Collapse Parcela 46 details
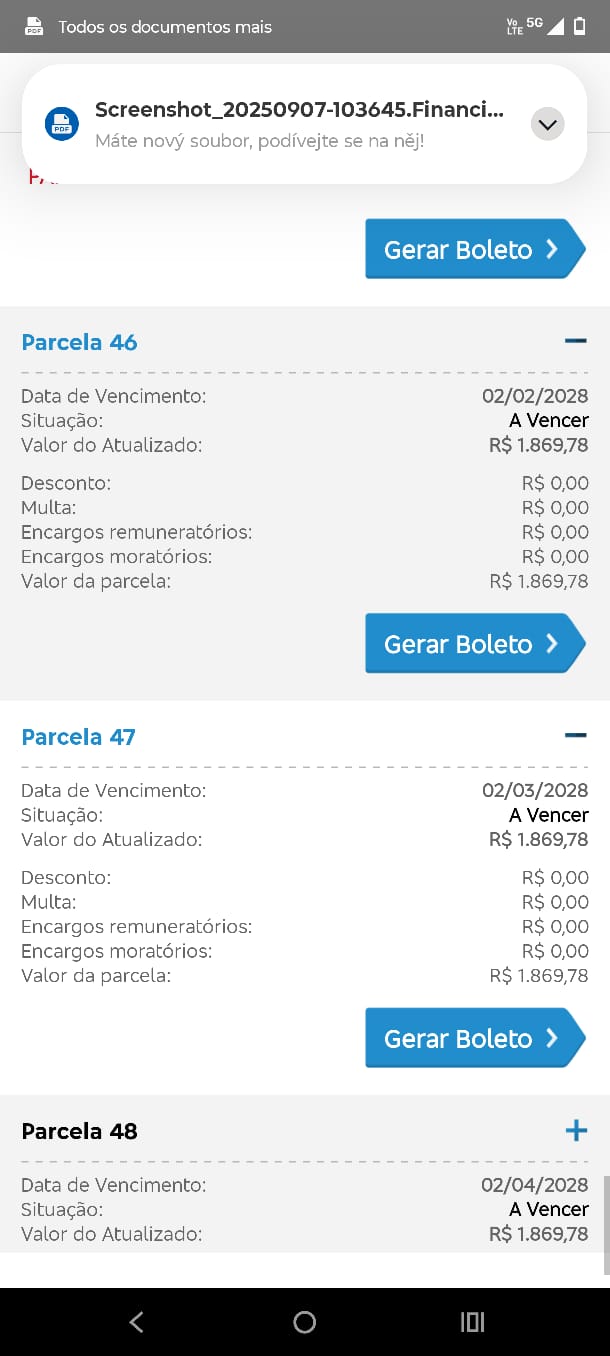The height and width of the screenshot is (1356, 610). pos(575,341)
